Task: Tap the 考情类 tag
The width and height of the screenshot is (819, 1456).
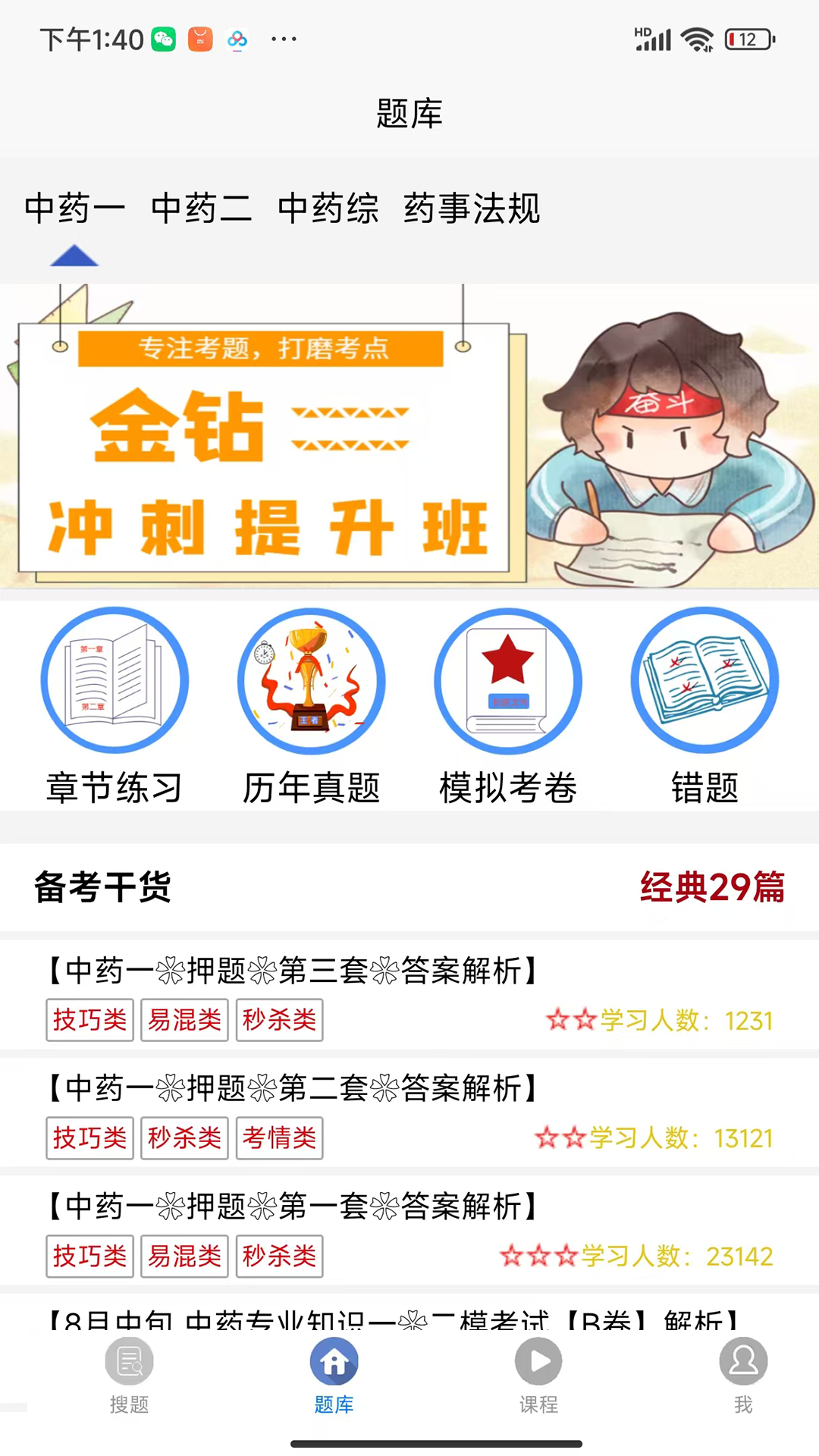Action: tap(279, 1138)
